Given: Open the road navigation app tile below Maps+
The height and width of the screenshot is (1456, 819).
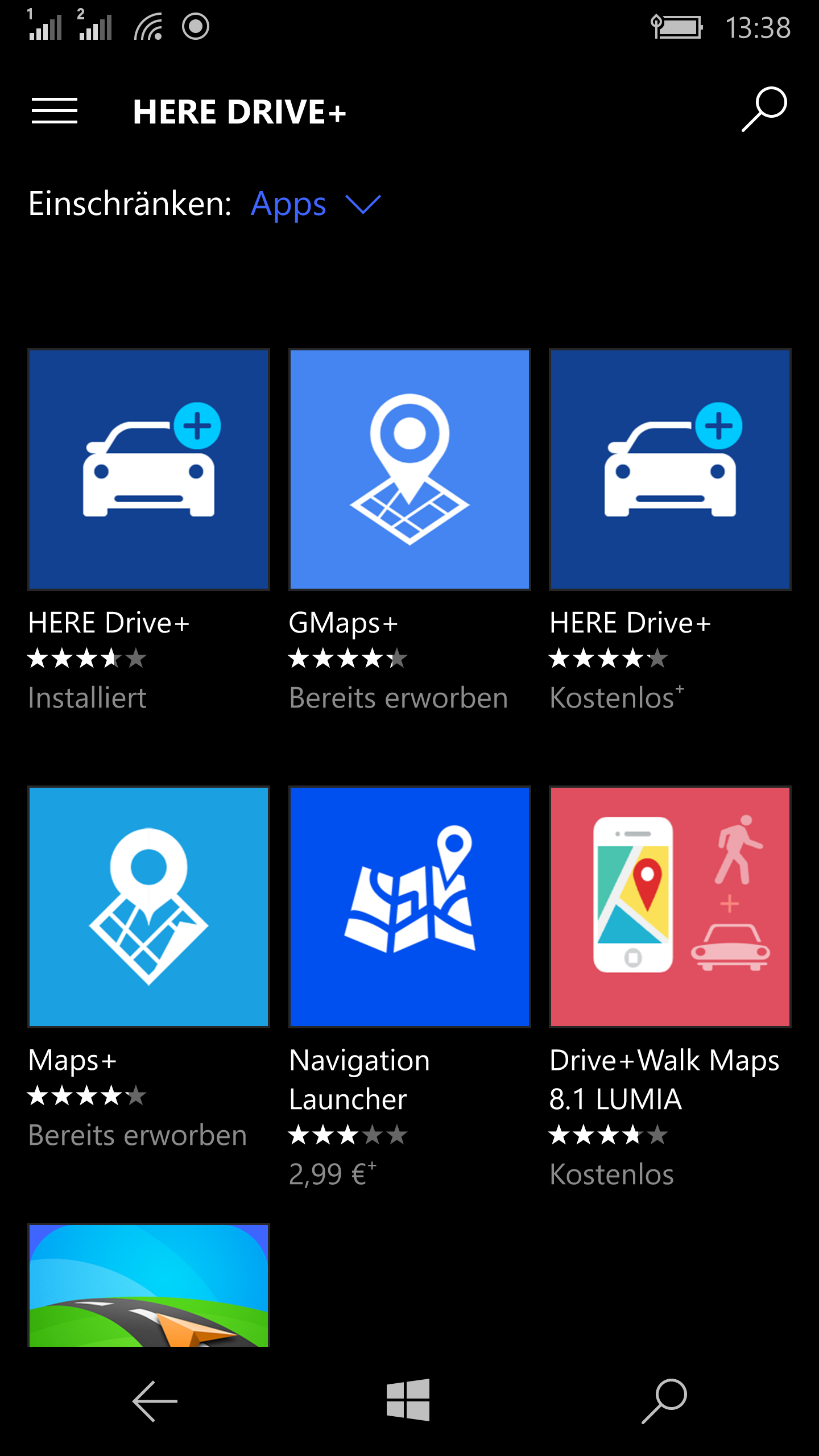Looking at the screenshot, I should (148, 1285).
